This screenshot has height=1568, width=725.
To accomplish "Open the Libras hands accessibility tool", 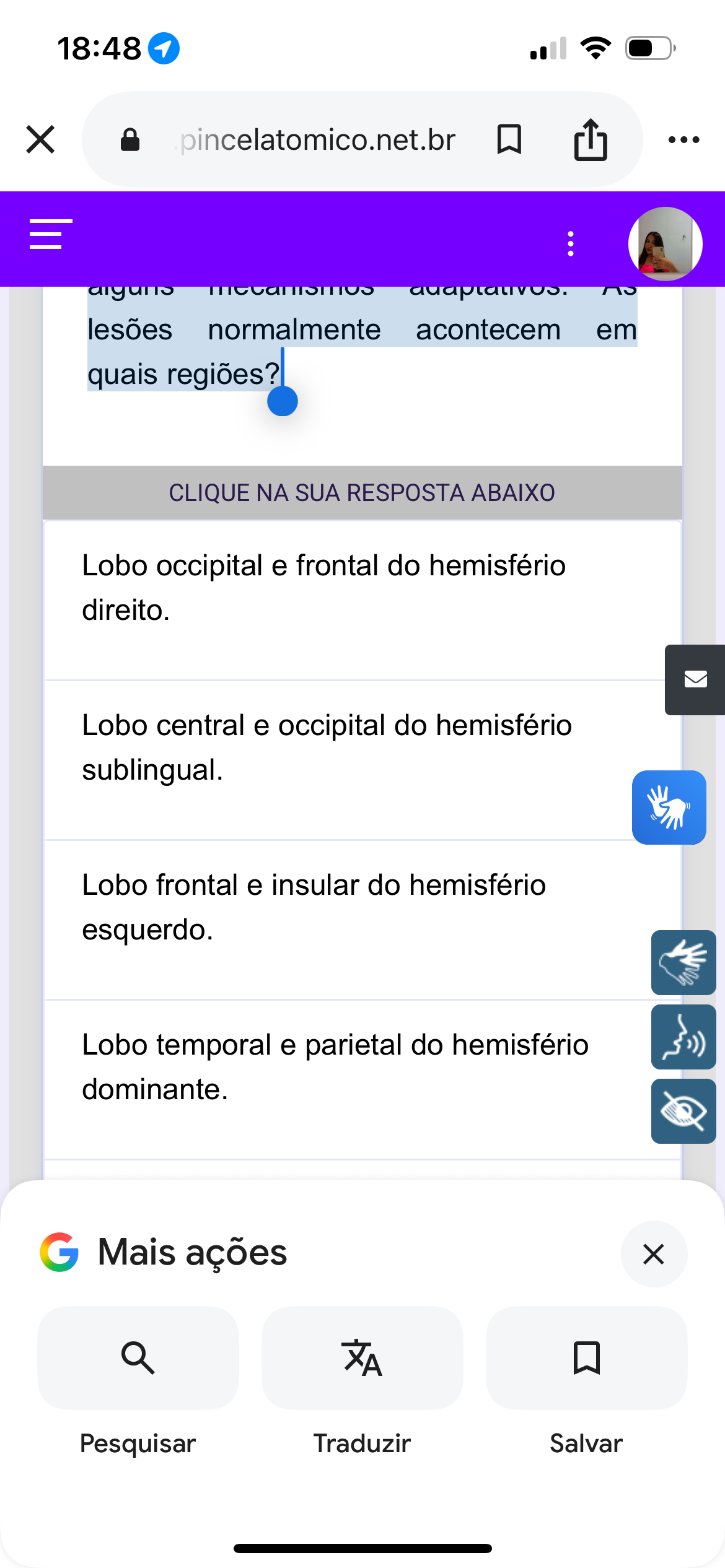I will click(683, 962).
